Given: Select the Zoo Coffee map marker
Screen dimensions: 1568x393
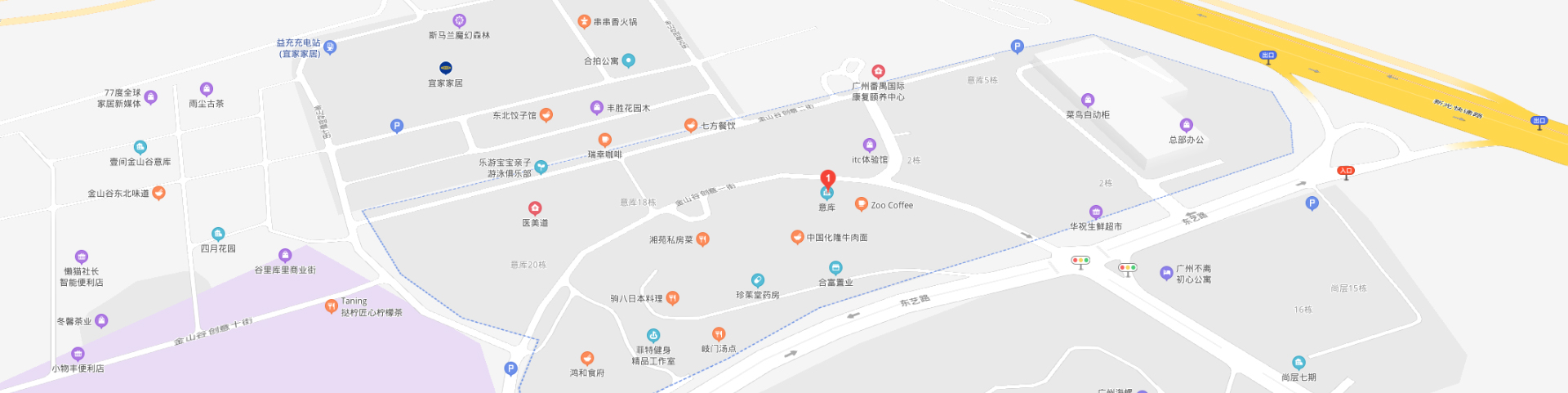Looking at the screenshot, I should pyautogui.click(x=861, y=204).
